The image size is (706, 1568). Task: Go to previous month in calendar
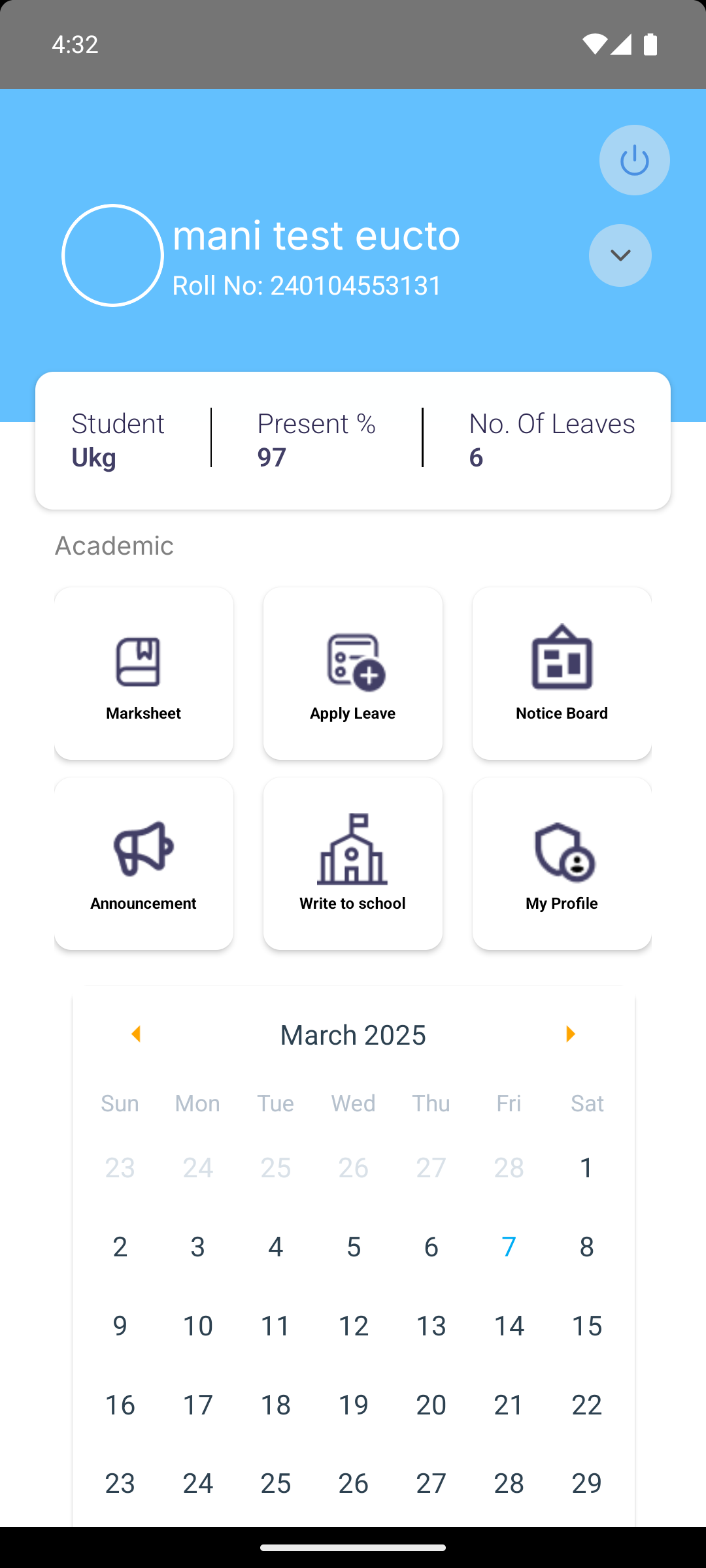click(136, 1034)
